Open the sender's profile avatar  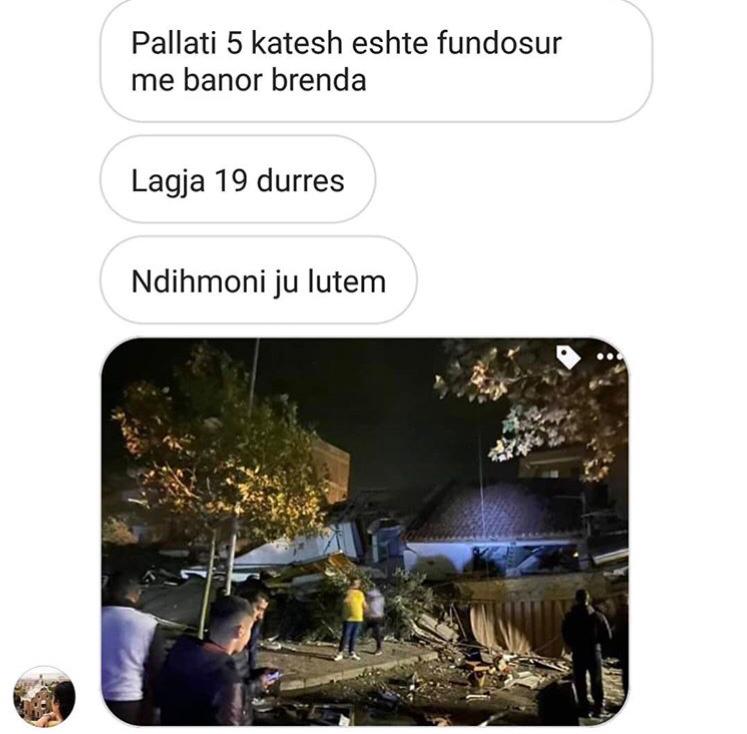click(44, 696)
